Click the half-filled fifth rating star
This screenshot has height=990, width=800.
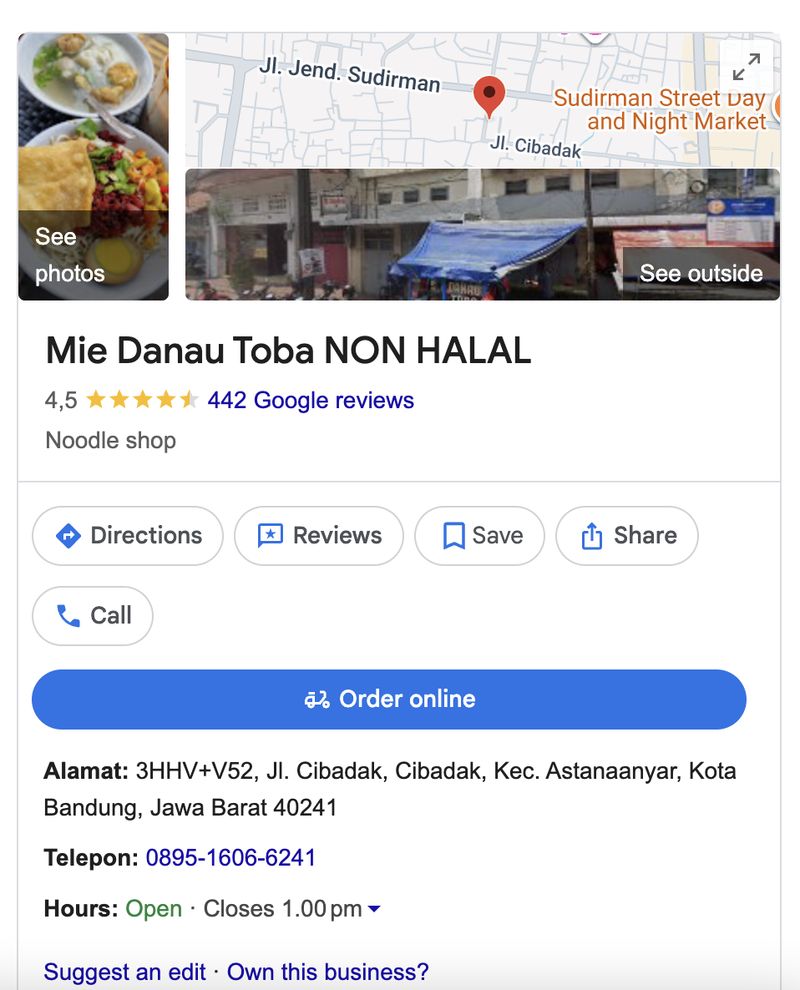point(186,400)
